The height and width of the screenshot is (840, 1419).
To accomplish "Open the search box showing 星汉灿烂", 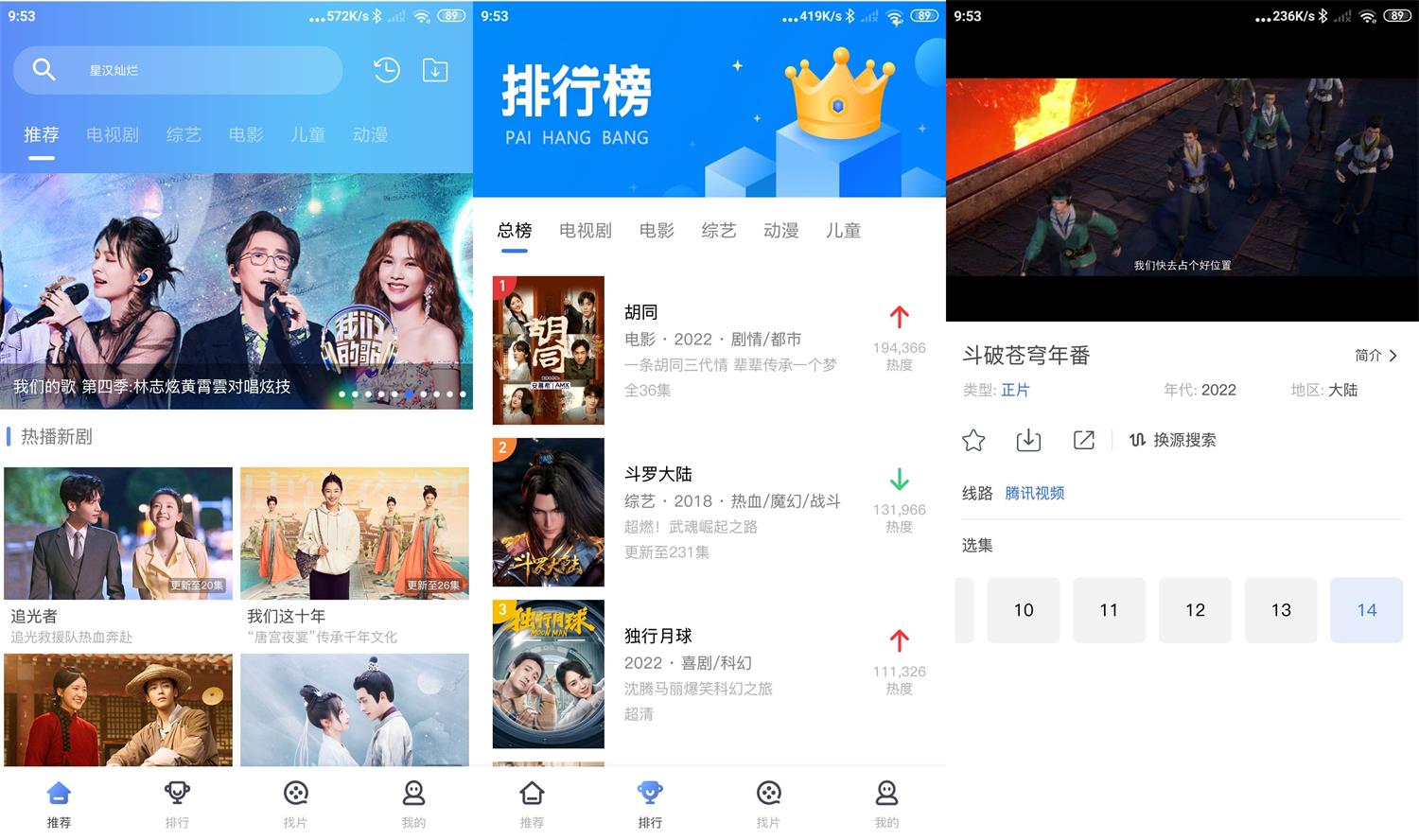I will point(180,70).
